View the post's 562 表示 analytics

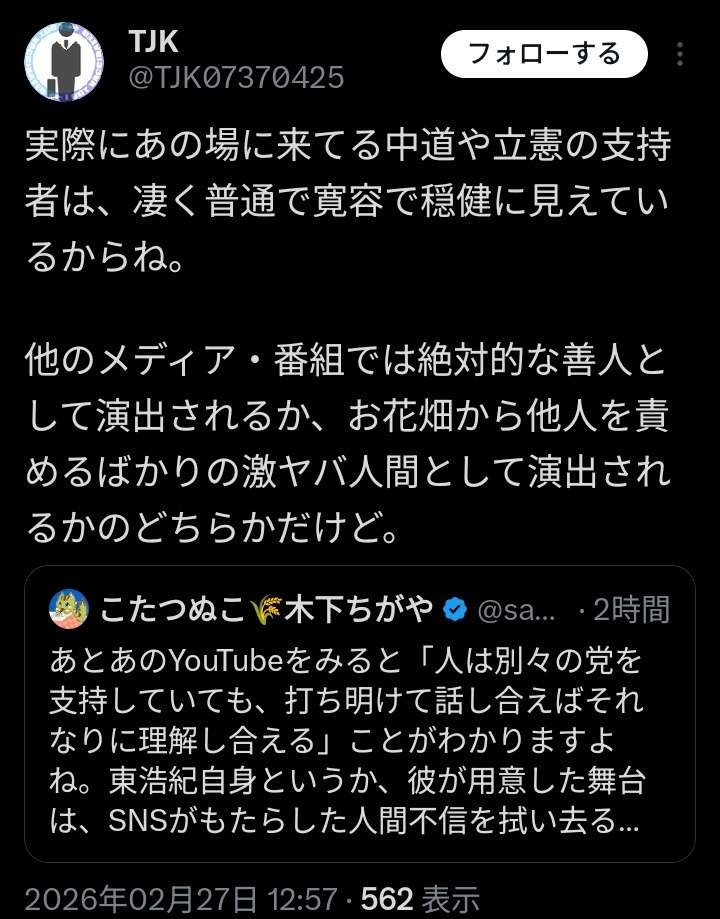point(419,899)
